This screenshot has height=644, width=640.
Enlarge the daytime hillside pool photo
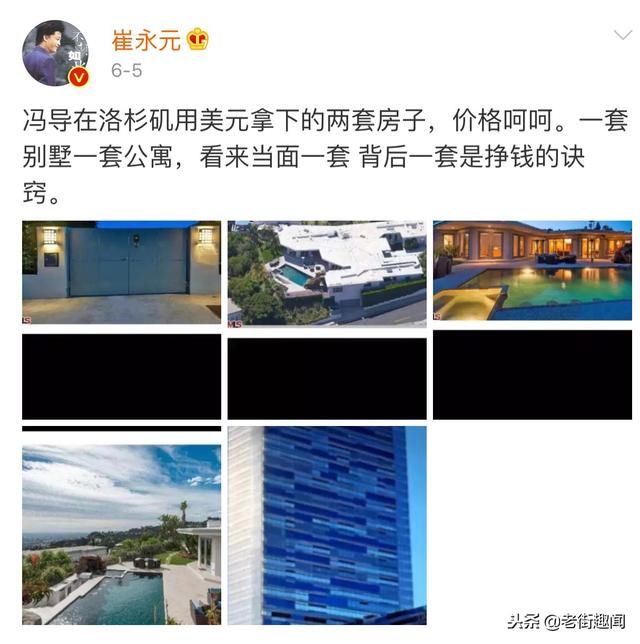[x=122, y=534]
